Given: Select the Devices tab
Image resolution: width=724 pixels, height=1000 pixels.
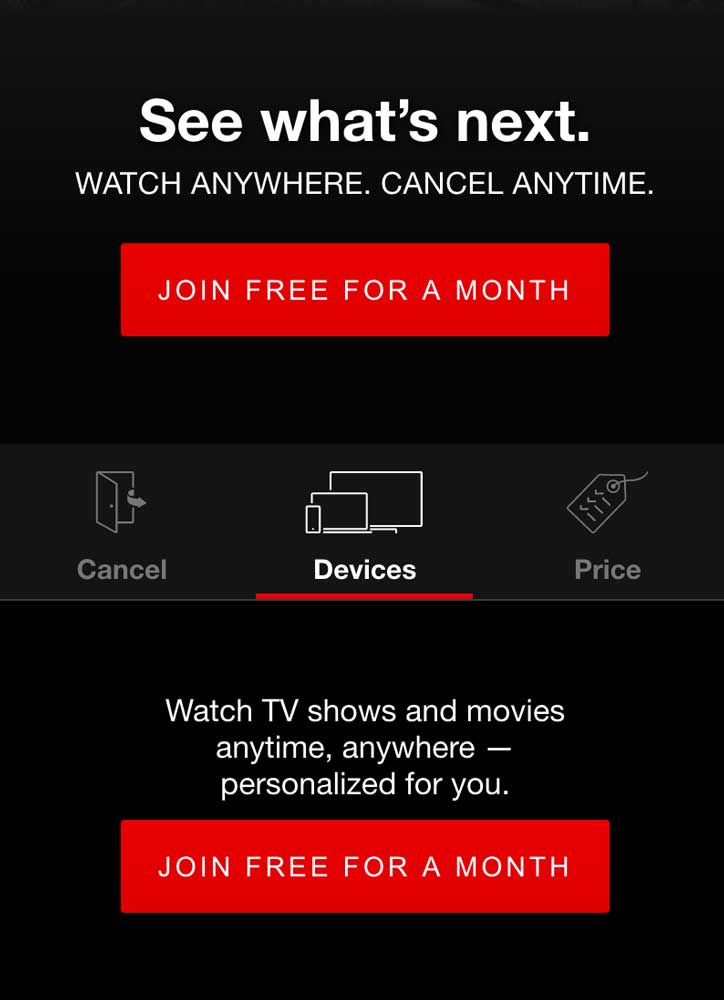Looking at the screenshot, I should 364,528.
